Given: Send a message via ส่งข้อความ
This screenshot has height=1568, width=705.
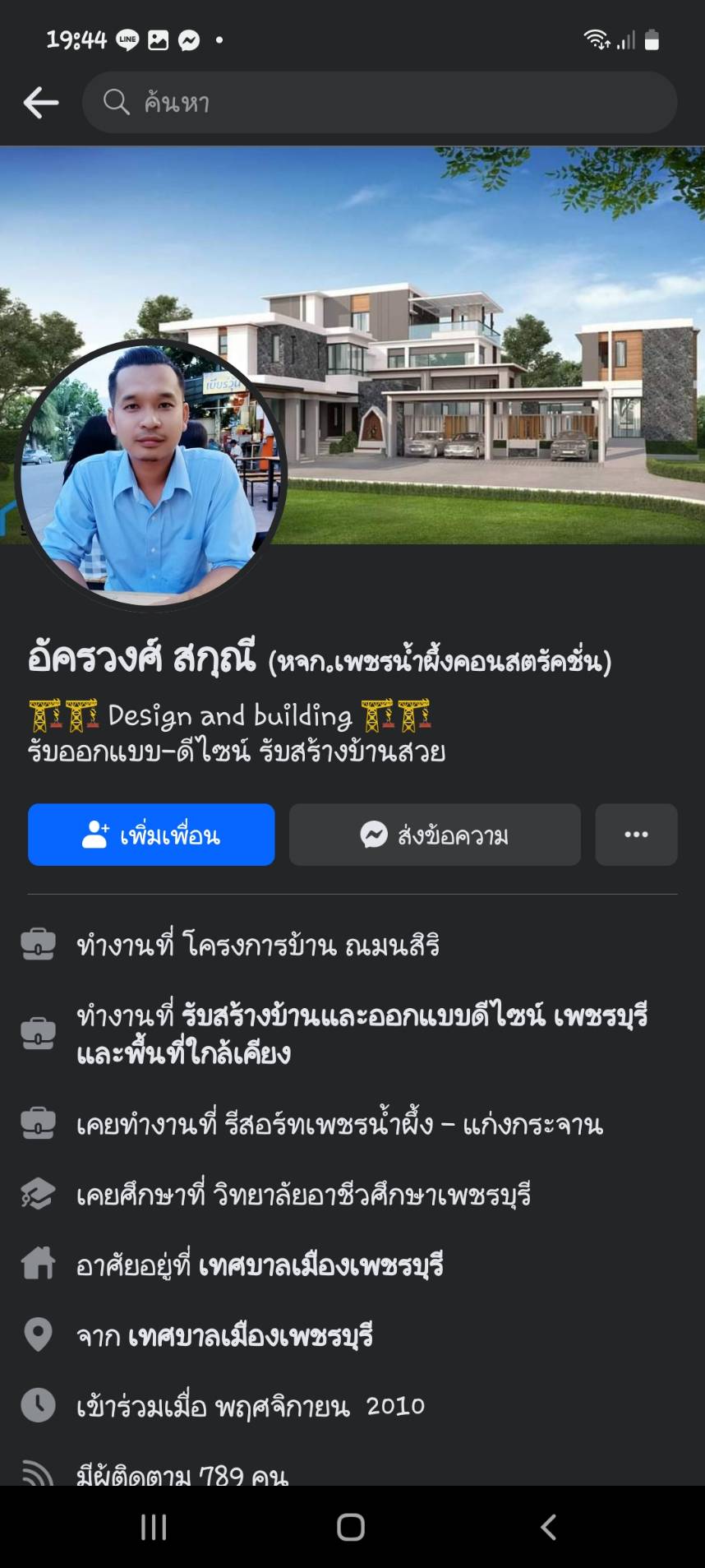Looking at the screenshot, I should coord(435,835).
